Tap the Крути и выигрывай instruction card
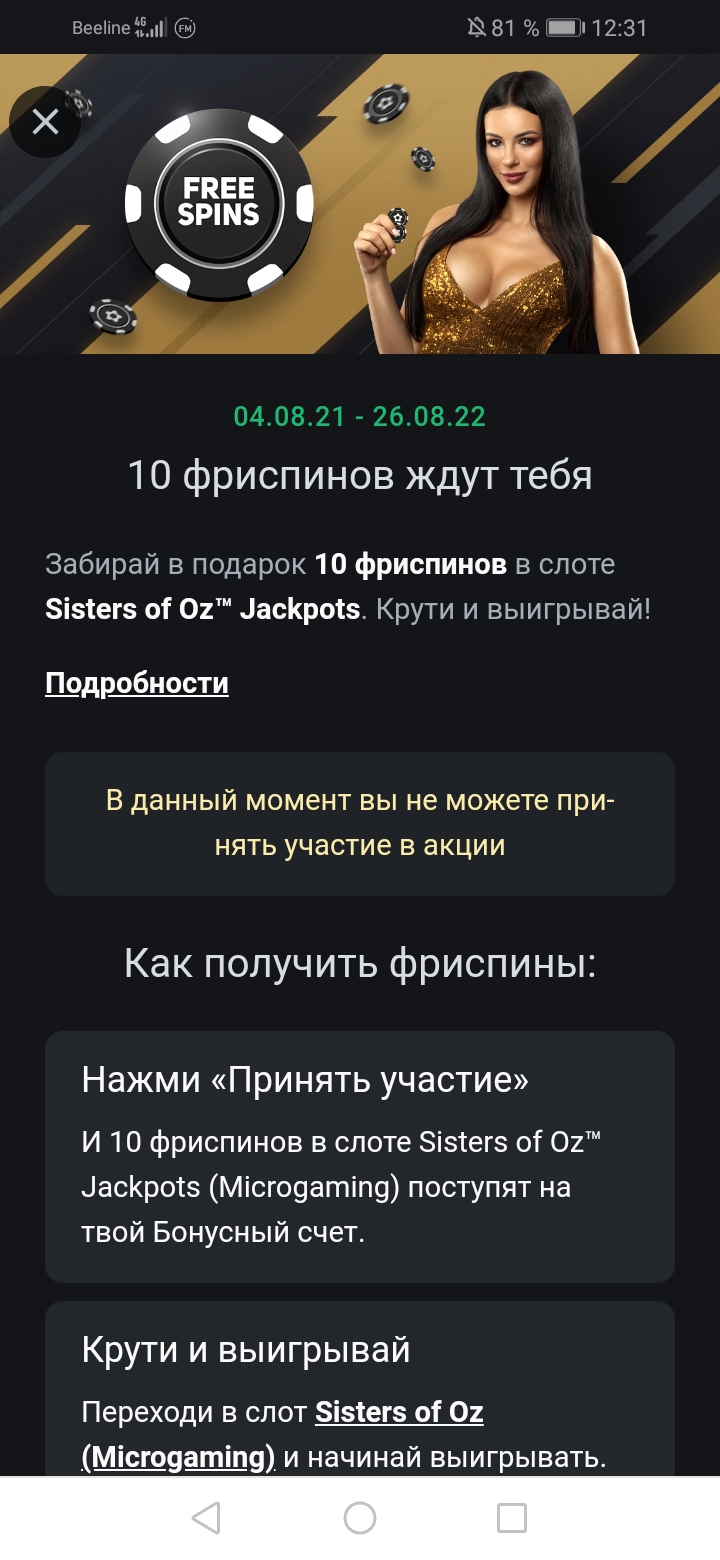720x1560 pixels. tap(359, 1390)
